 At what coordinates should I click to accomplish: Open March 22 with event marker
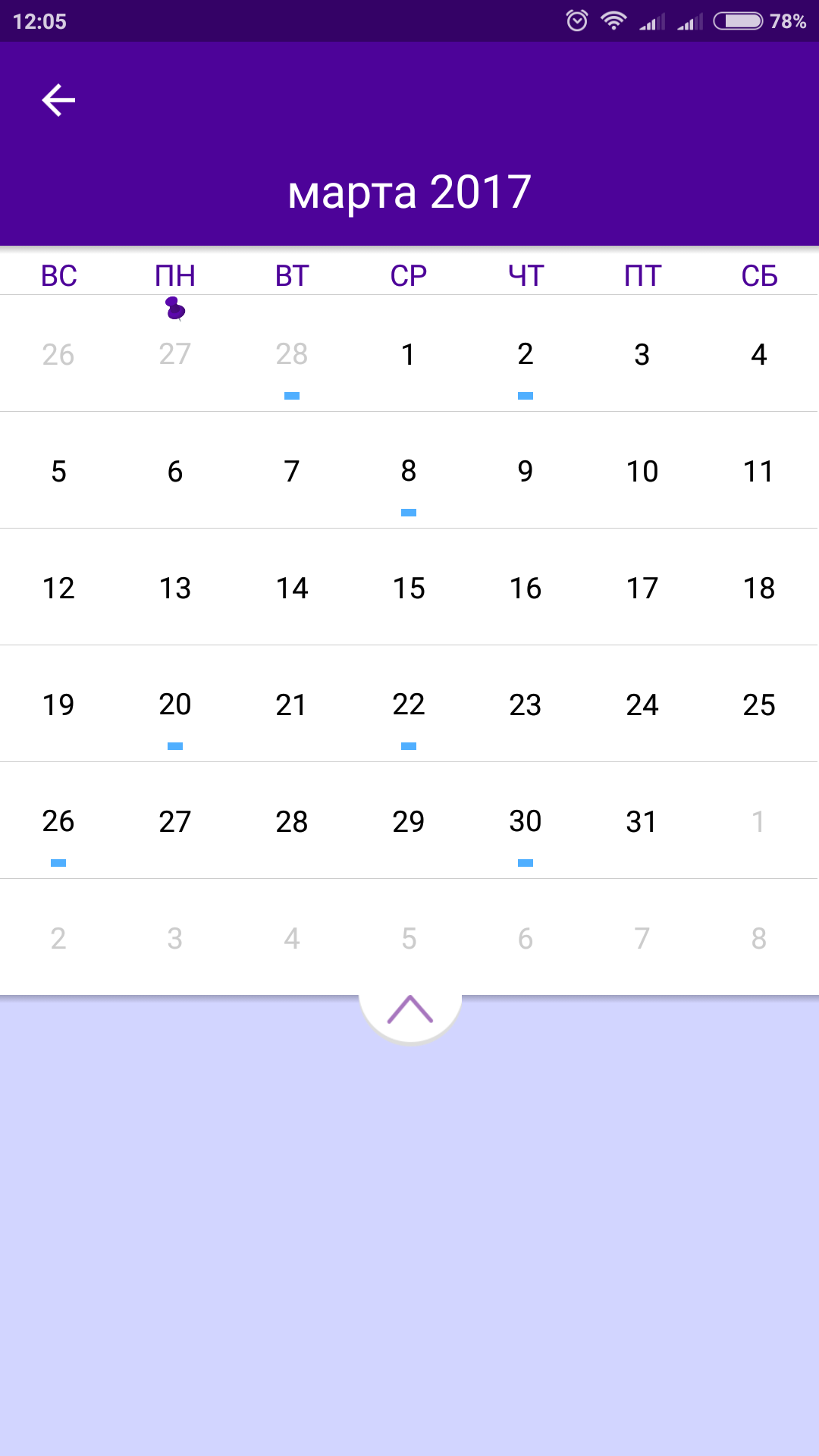pyautogui.click(x=409, y=704)
